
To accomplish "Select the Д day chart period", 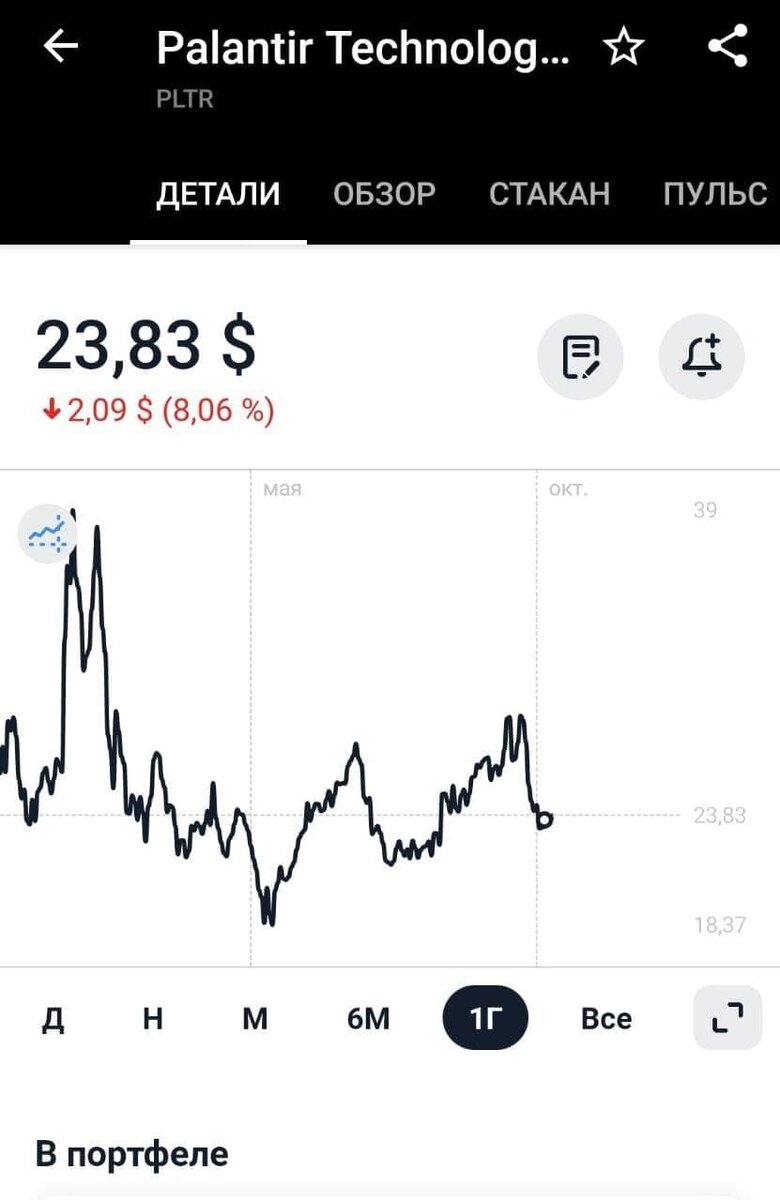I will click(53, 1019).
